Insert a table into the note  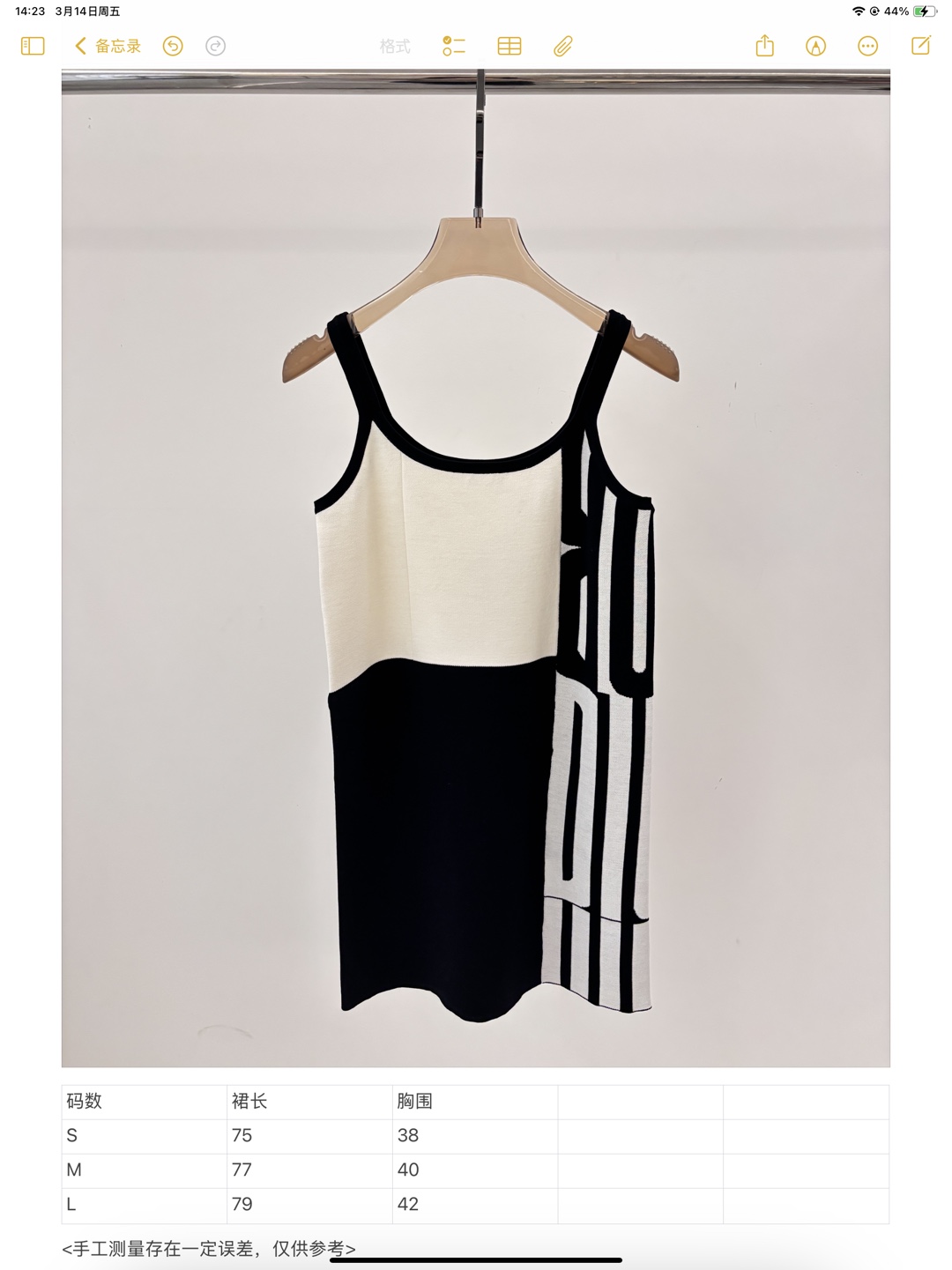pyautogui.click(x=509, y=46)
